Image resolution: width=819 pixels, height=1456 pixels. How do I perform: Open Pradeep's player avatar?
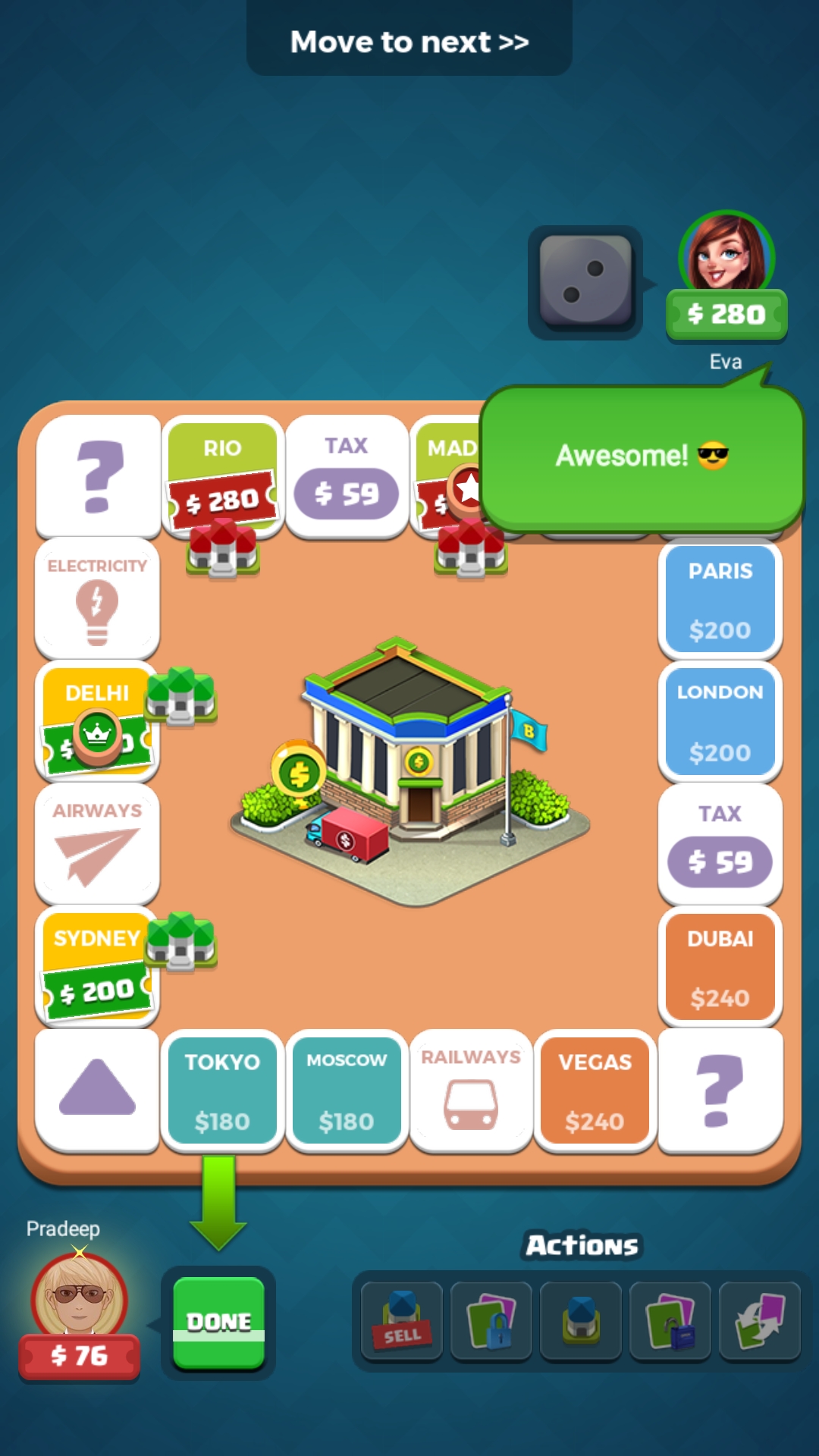click(x=79, y=1297)
